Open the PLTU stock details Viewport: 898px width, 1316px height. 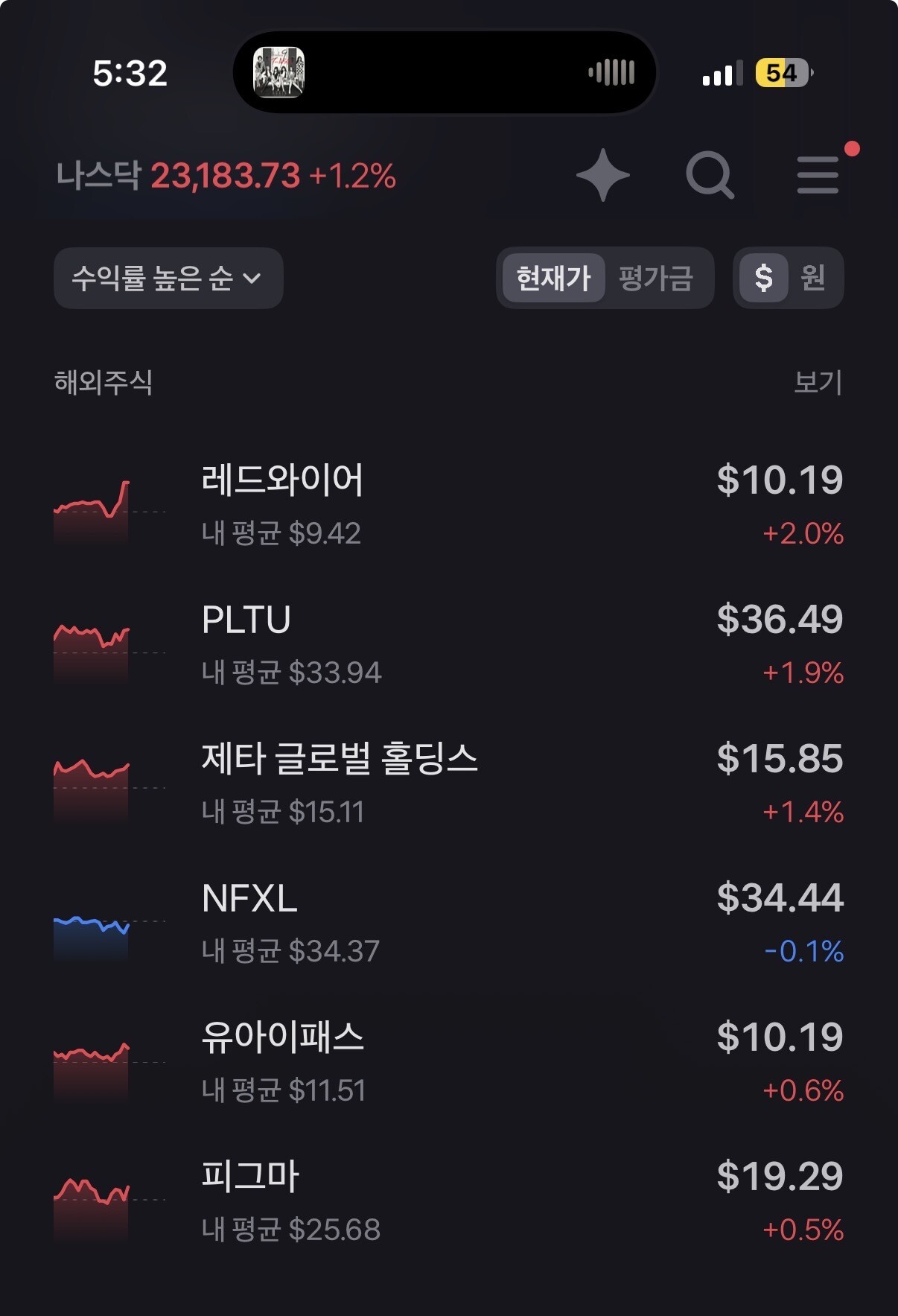coord(447,645)
